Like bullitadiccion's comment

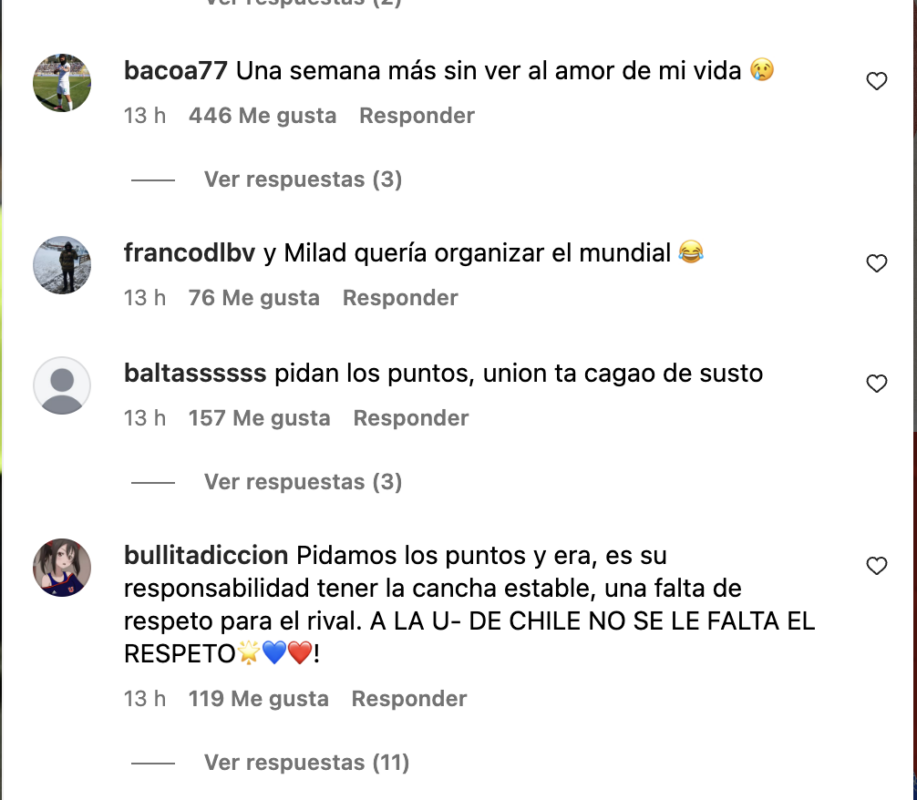(x=876, y=566)
